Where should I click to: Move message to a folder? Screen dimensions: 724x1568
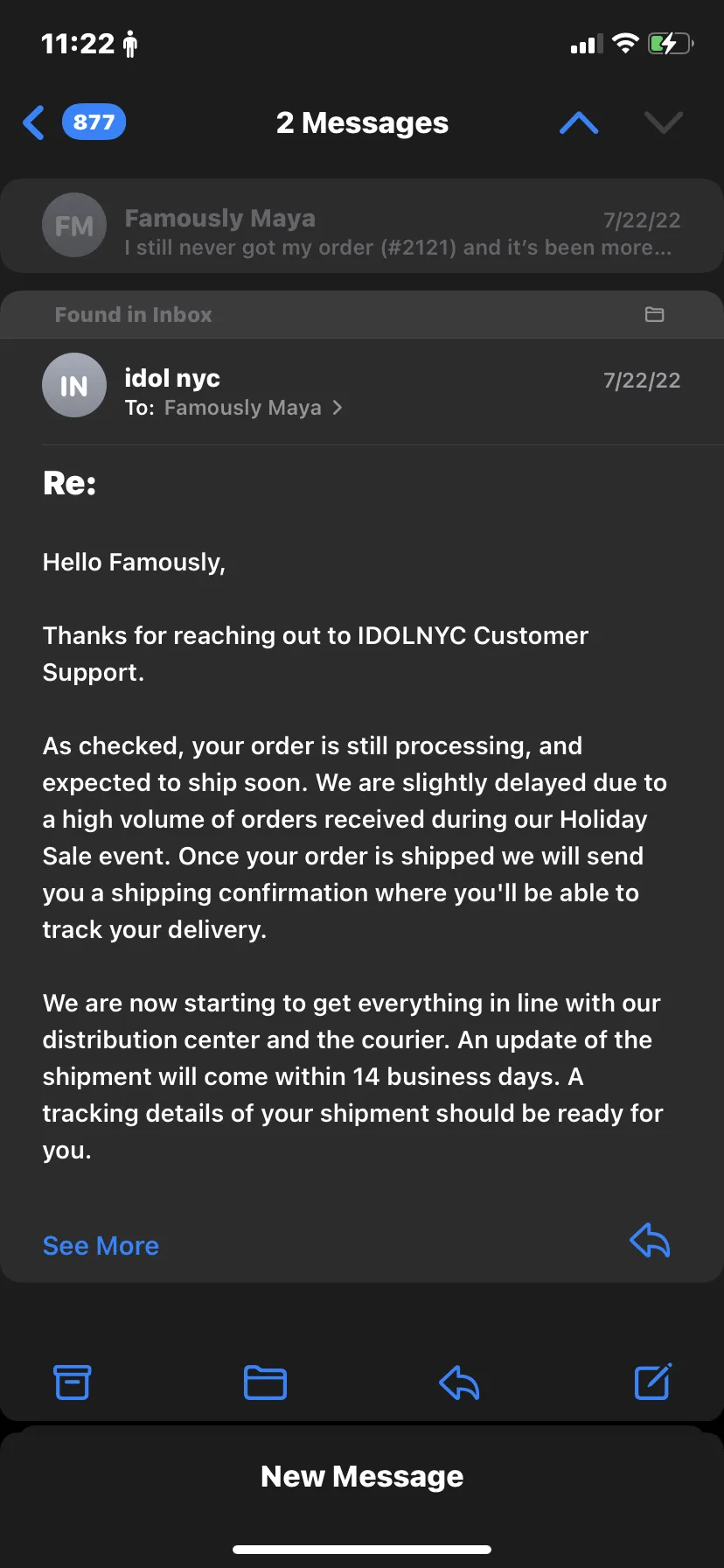point(265,1382)
